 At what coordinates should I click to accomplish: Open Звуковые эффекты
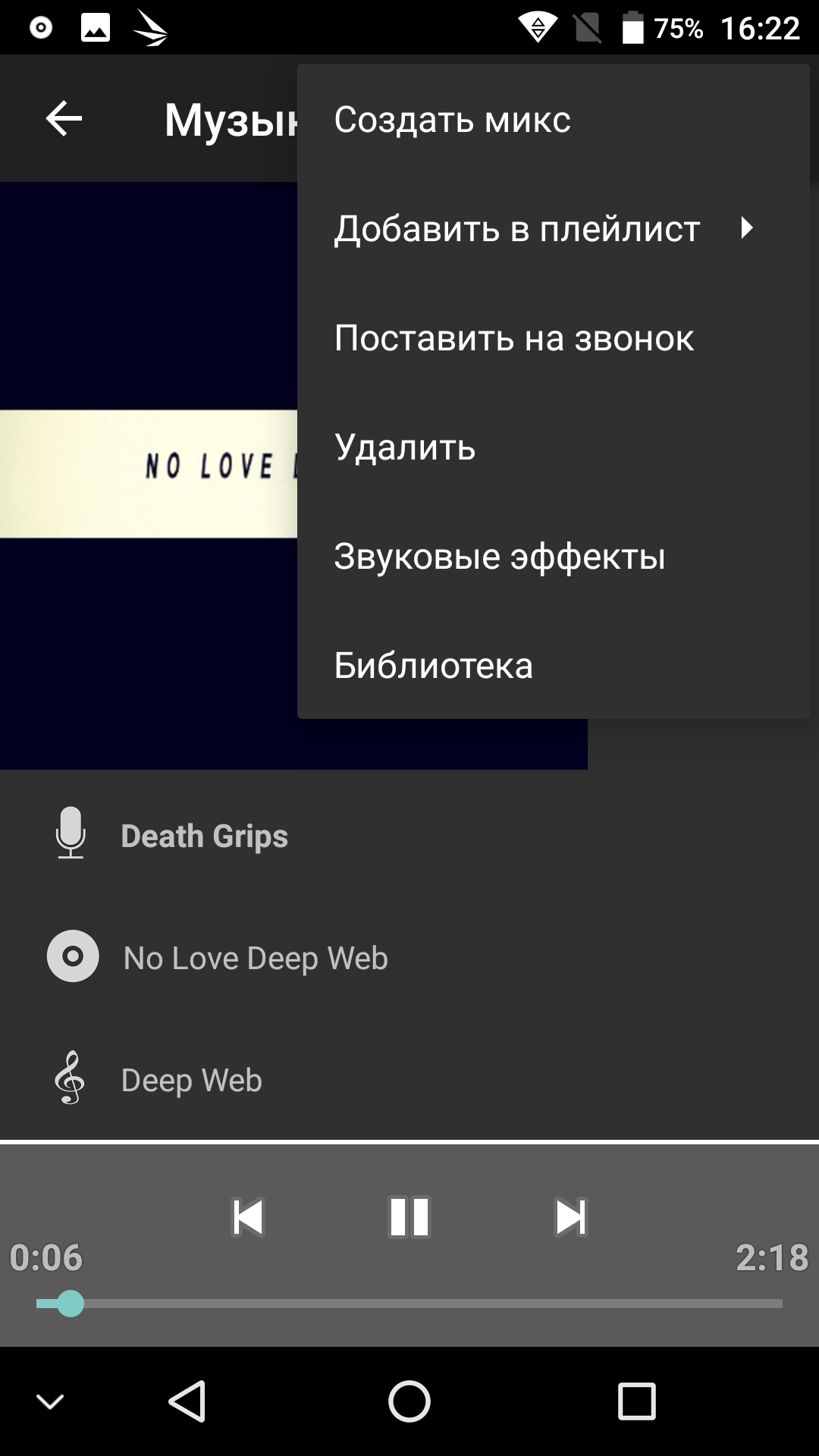click(499, 557)
